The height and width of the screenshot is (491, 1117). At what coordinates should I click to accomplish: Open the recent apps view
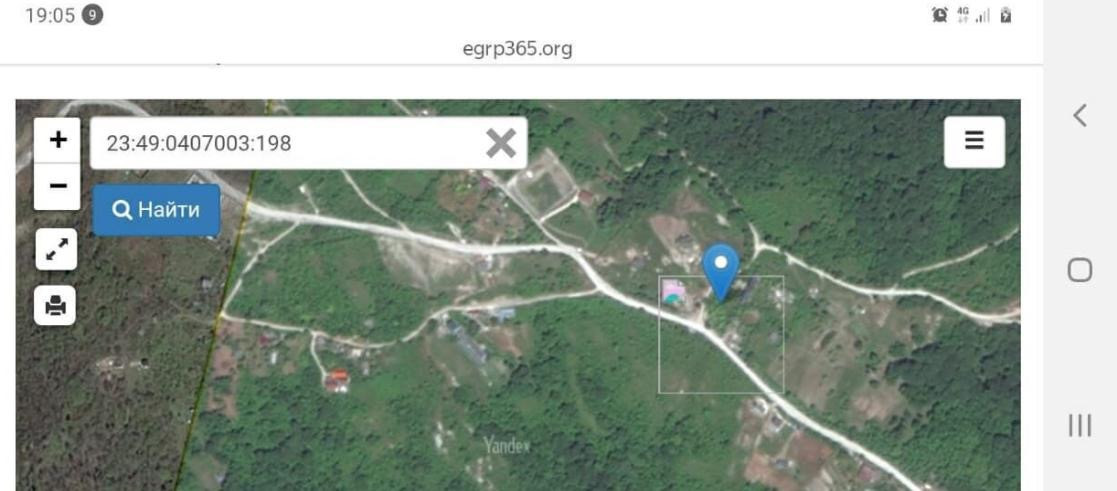point(1080,426)
